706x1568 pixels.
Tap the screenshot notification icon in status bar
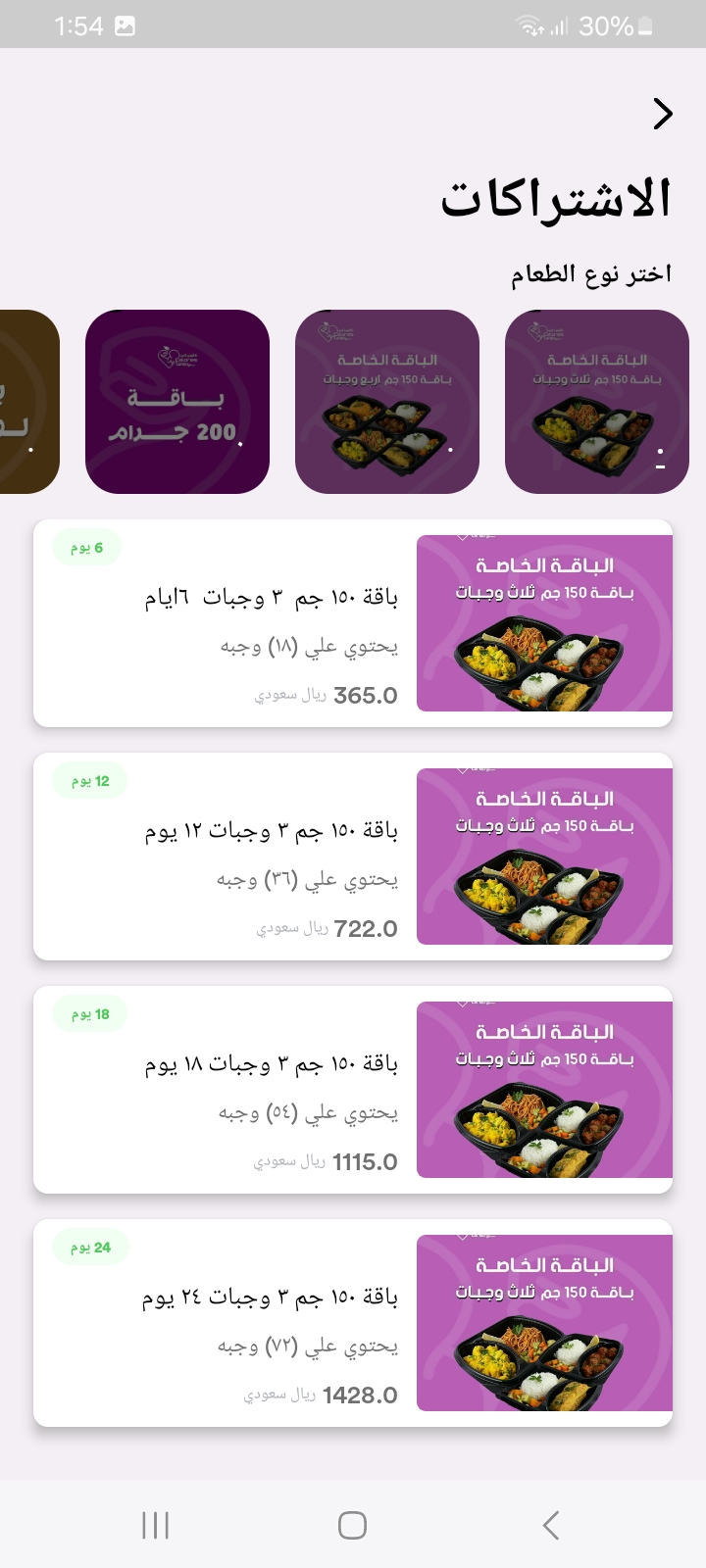click(x=123, y=24)
